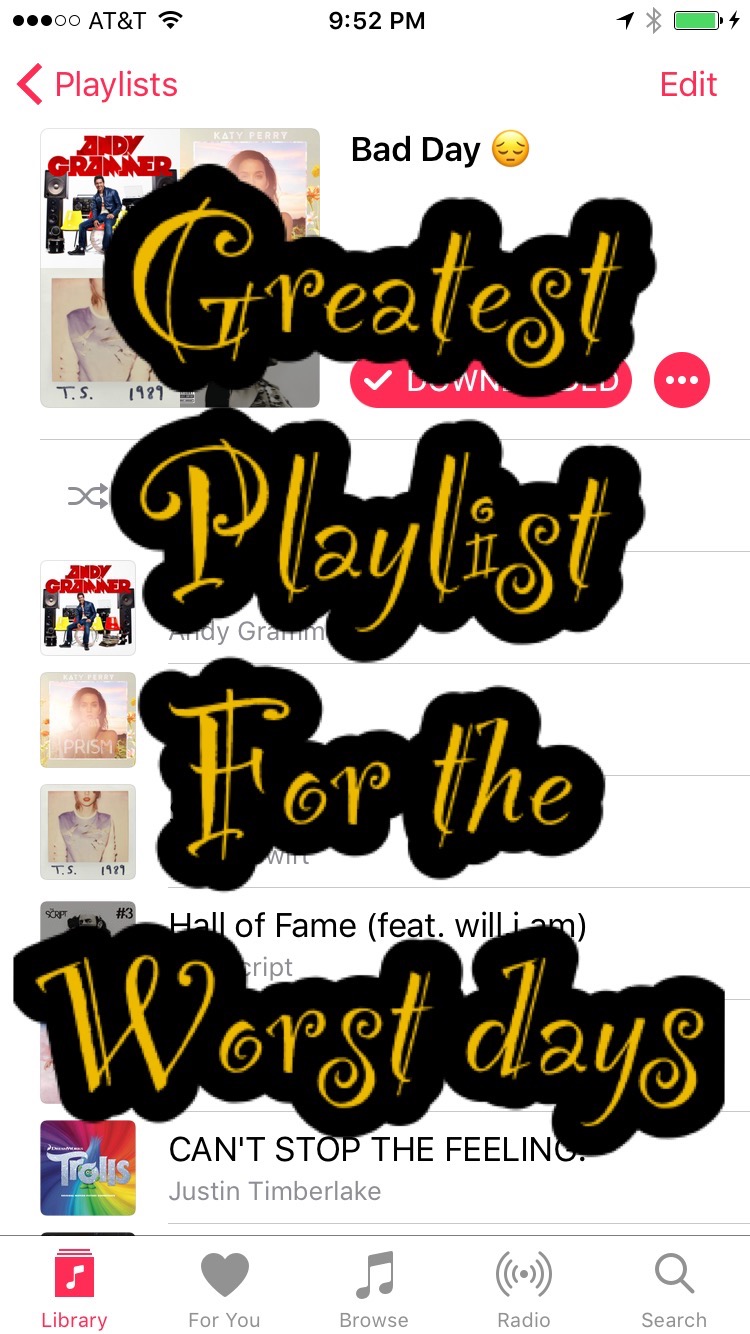Select the Andy Grammer album thumbnail
This screenshot has width=750, height=1334.
(x=88, y=605)
